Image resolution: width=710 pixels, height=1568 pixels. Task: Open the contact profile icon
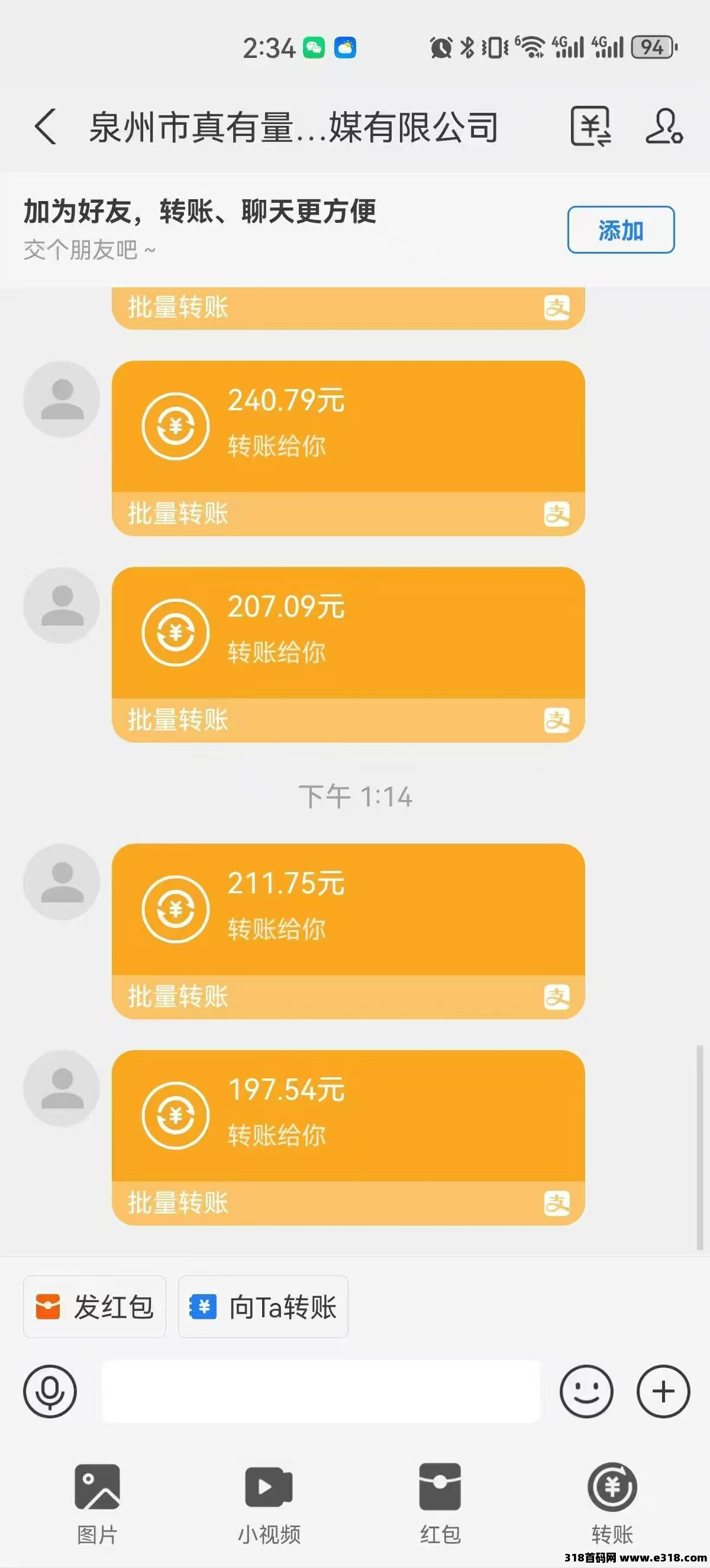point(664,127)
